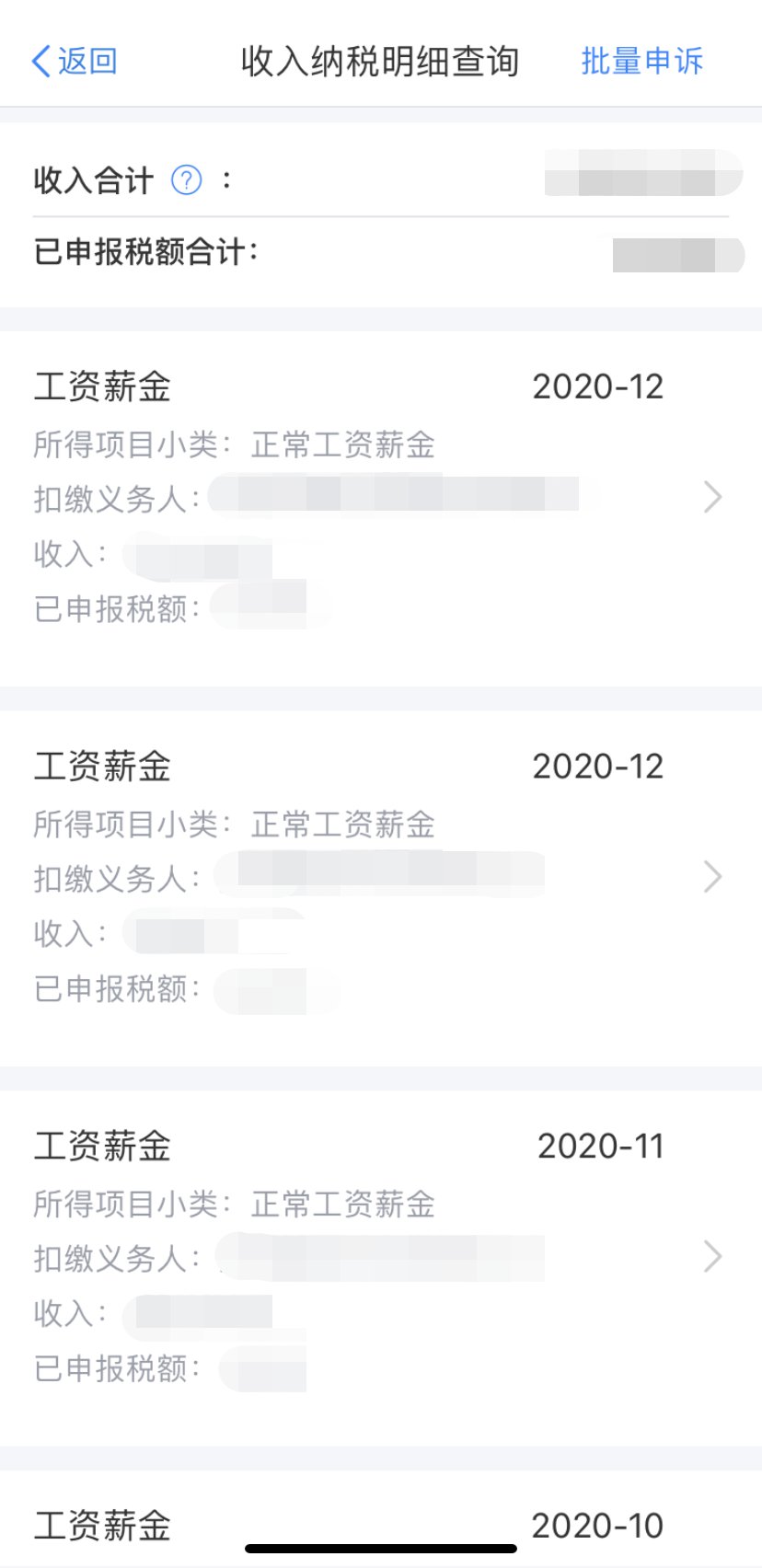Open the 2020-11 工资薪金 record

tap(379, 1256)
